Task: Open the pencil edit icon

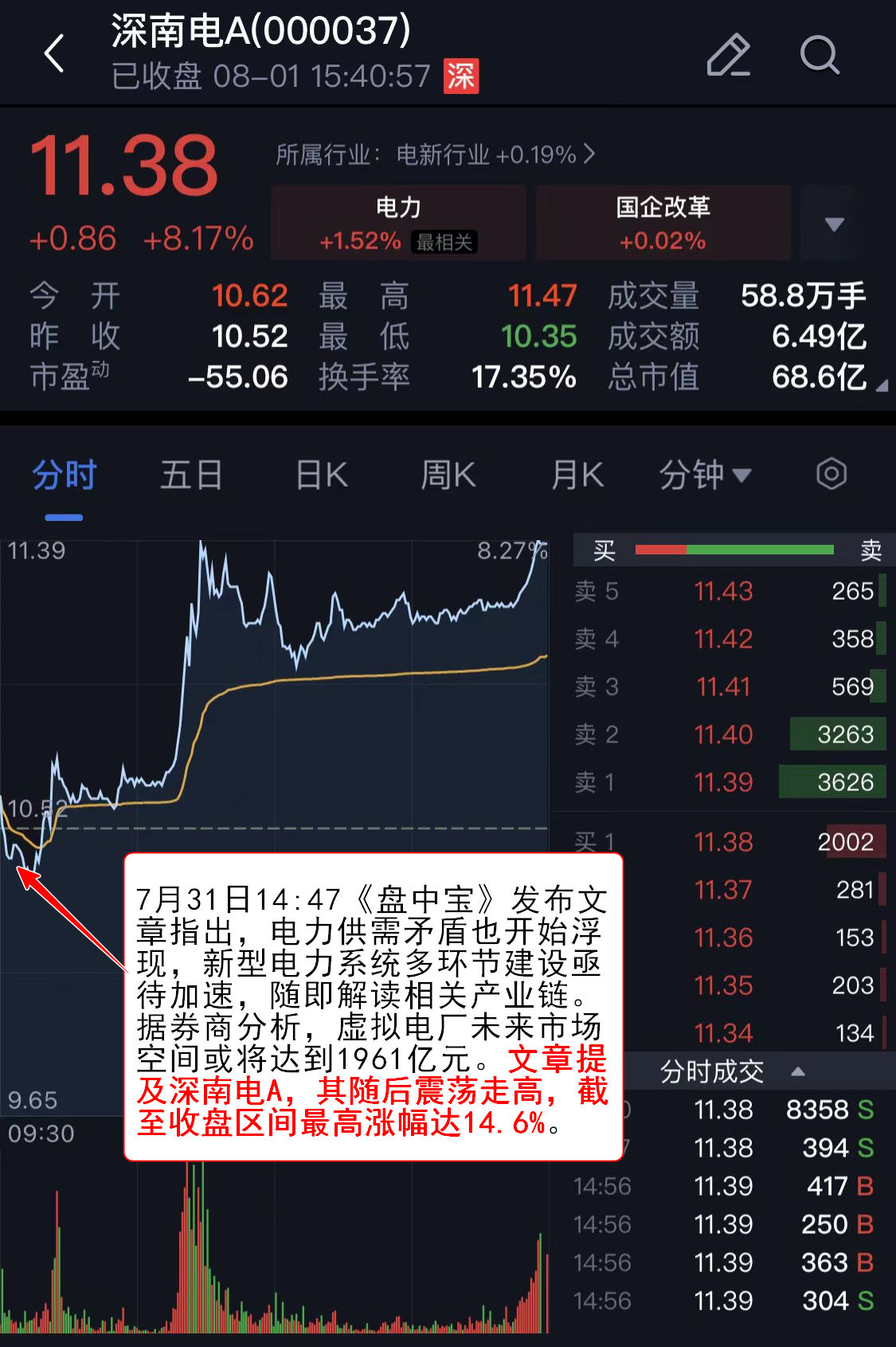Action: coord(728,55)
